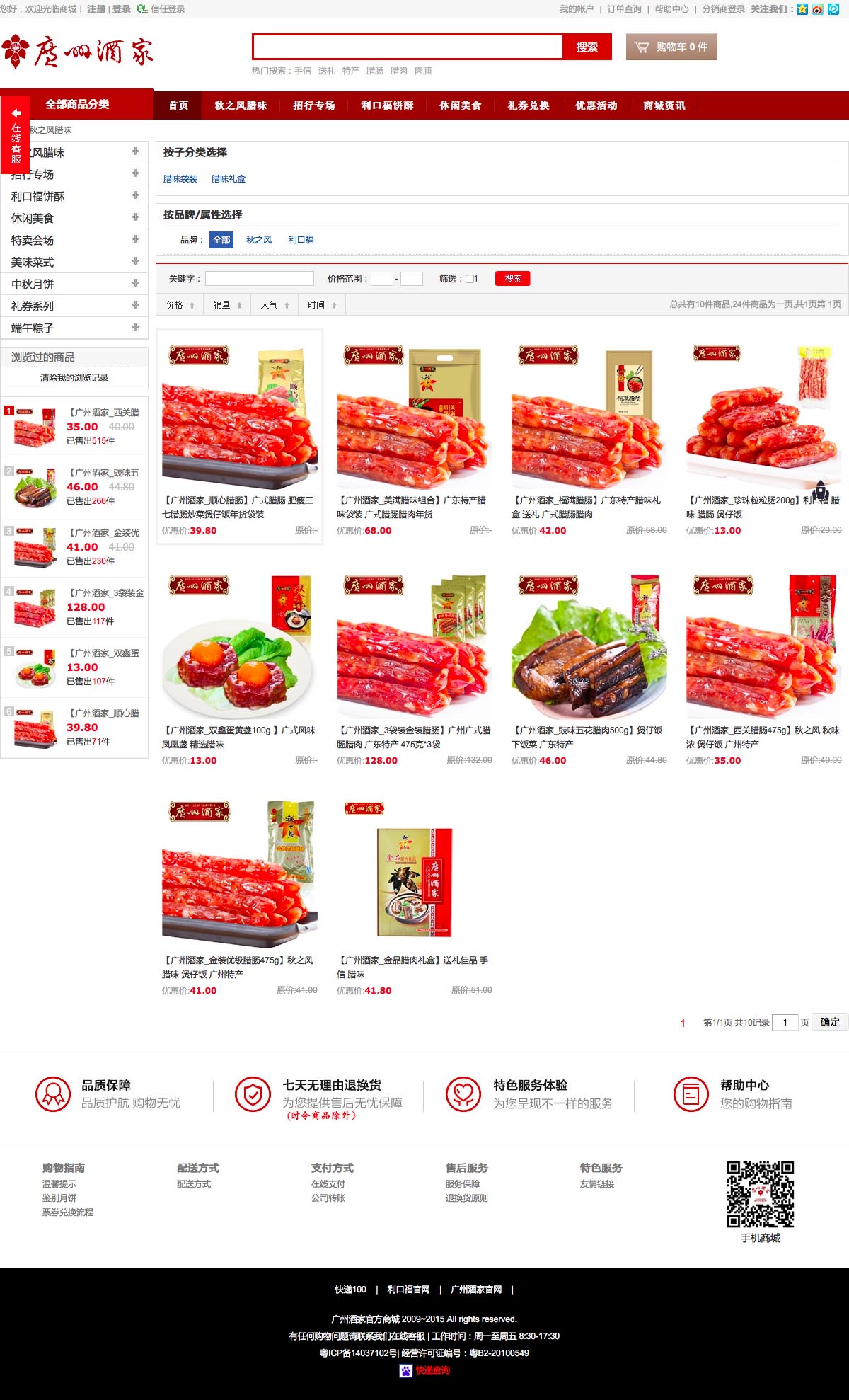
Task: Tap the keyword 关键字 input field
Action: [259, 279]
